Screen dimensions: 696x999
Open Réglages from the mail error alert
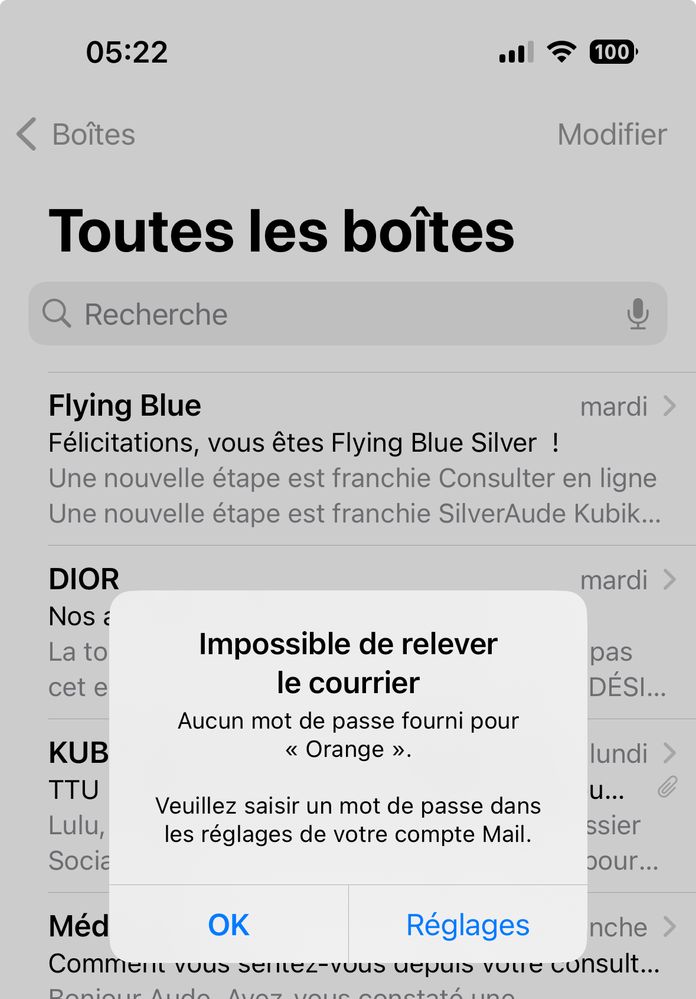point(467,925)
